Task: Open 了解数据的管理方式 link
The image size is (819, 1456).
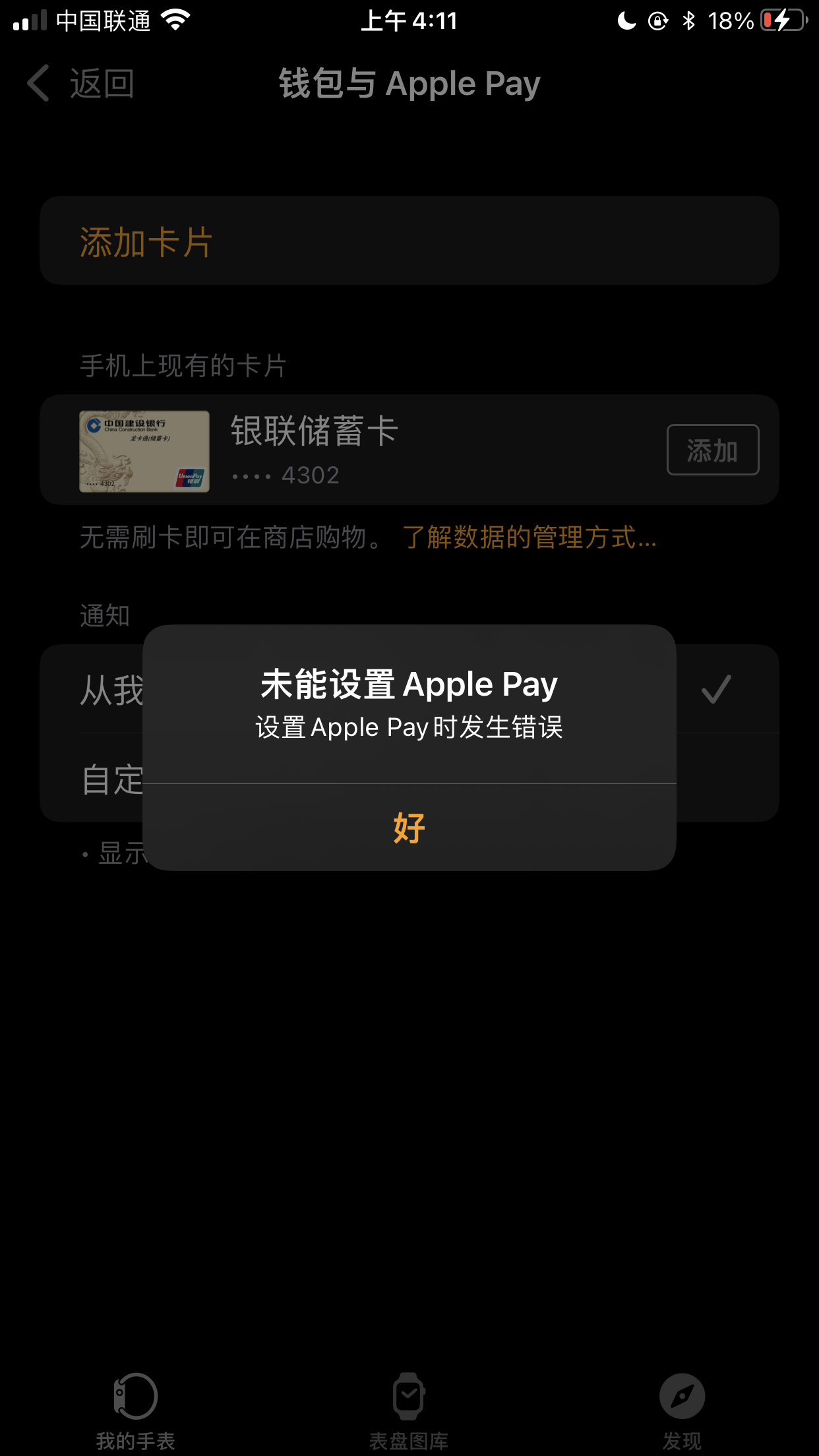Action: pos(530,537)
